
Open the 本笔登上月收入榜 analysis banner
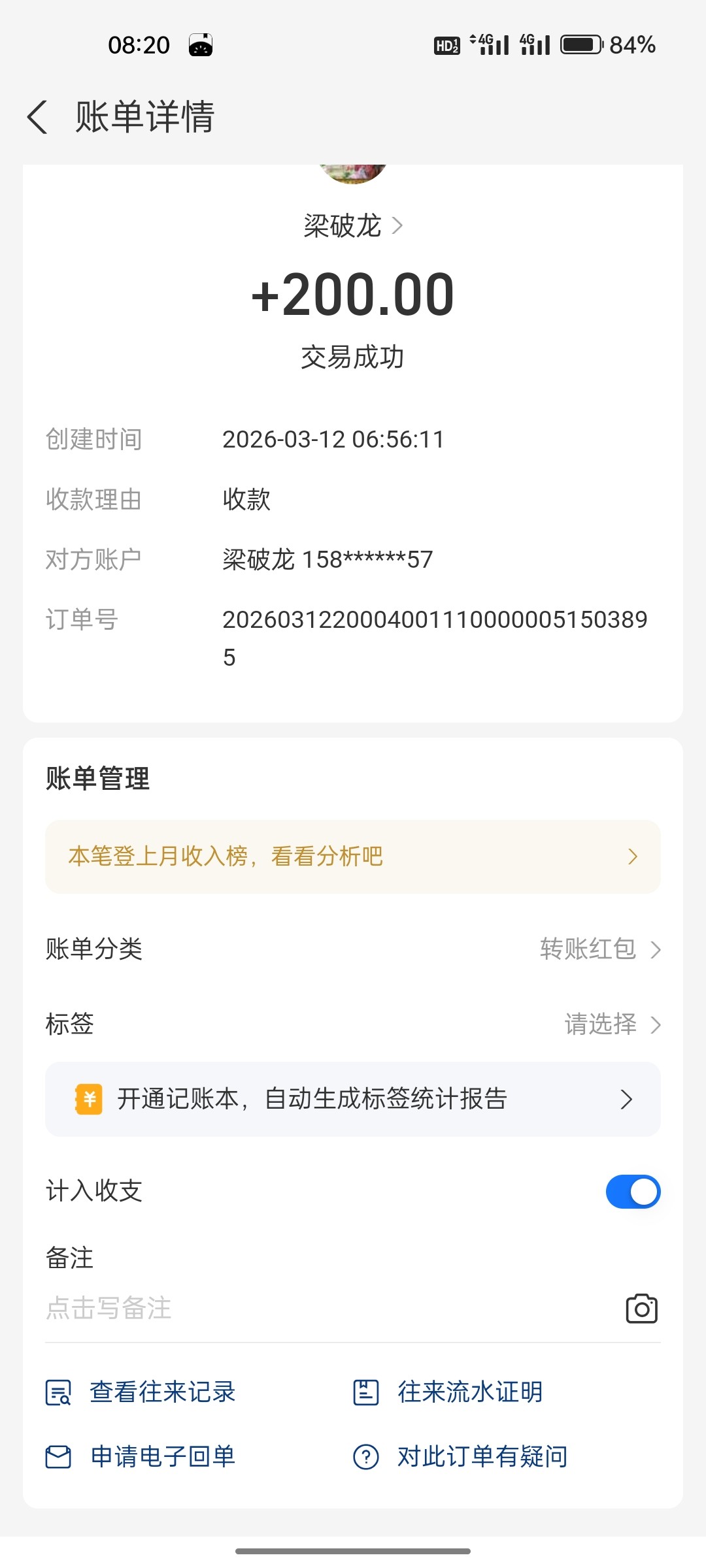click(x=353, y=857)
